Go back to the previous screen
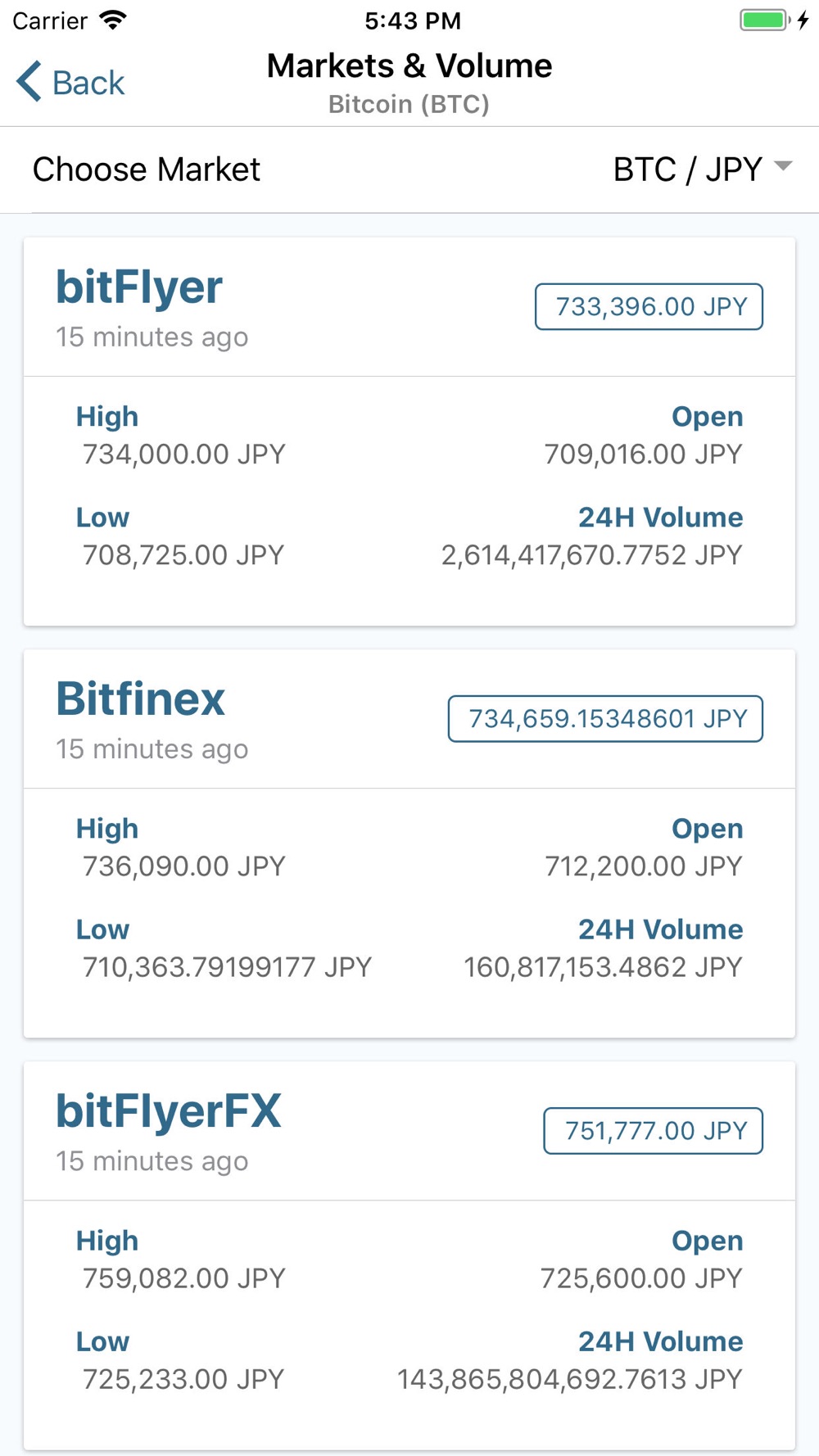The image size is (819, 1456). [70, 83]
